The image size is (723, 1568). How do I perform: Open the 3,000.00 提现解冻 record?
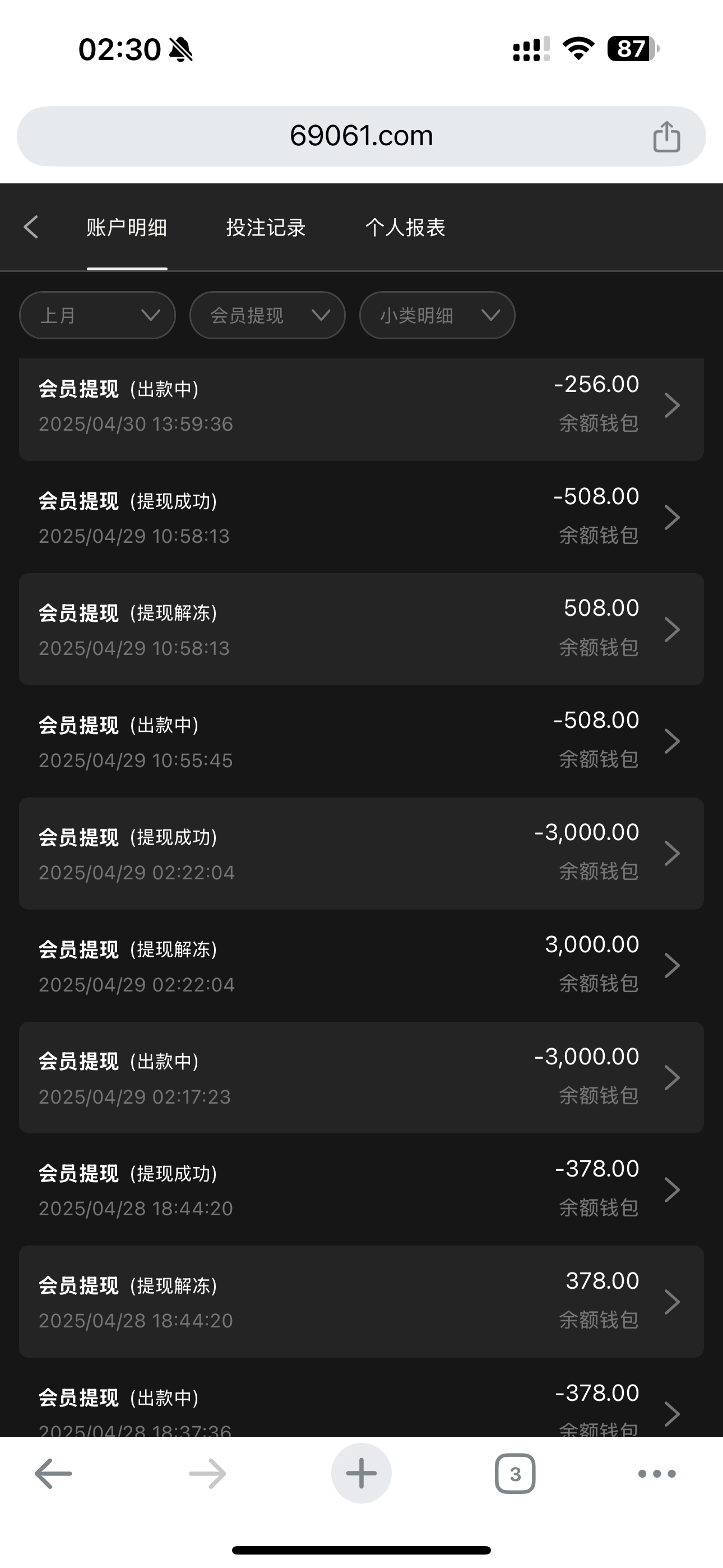point(361,965)
